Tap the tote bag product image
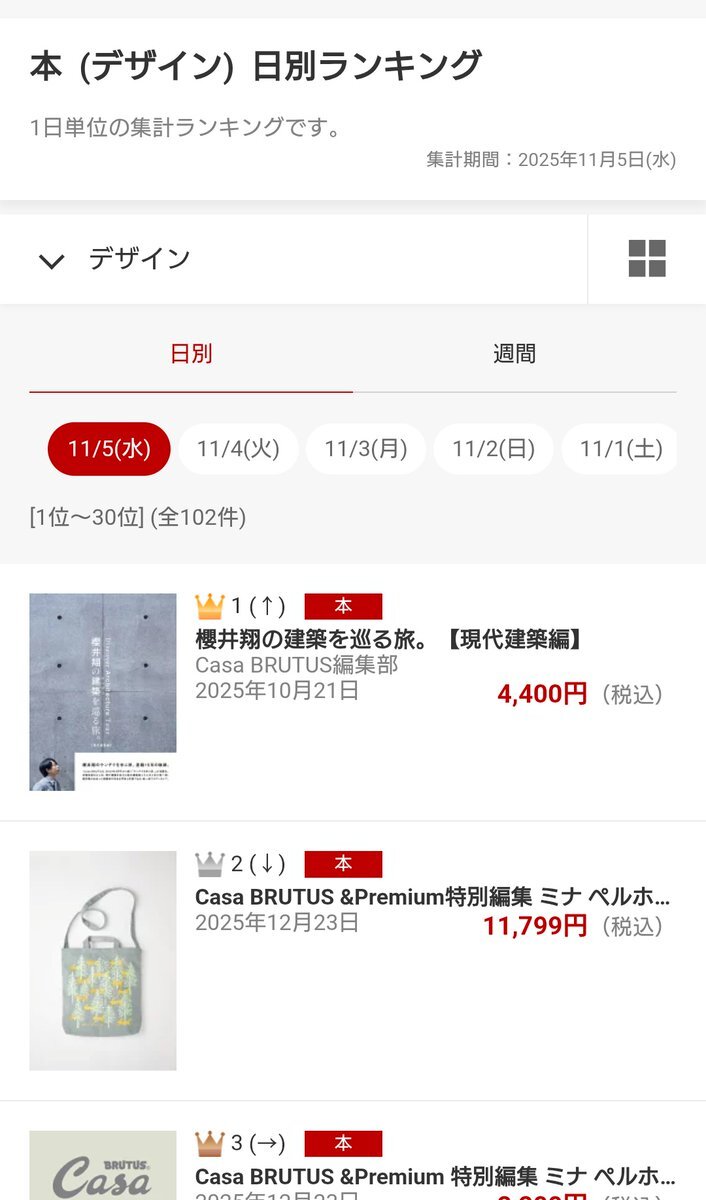The height and width of the screenshot is (1200, 706). 103,960
